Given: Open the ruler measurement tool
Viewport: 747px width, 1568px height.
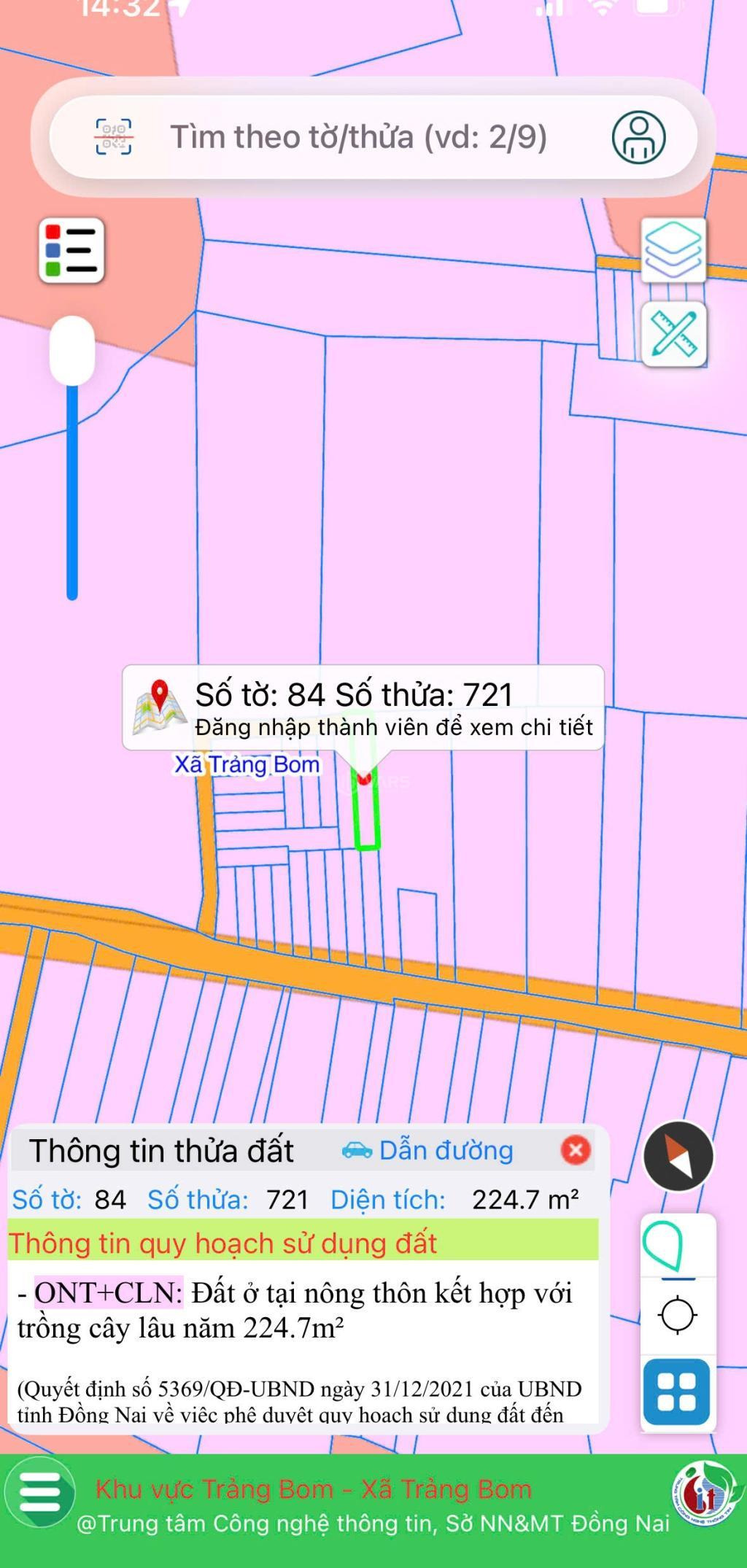Looking at the screenshot, I should pos(673,334).
